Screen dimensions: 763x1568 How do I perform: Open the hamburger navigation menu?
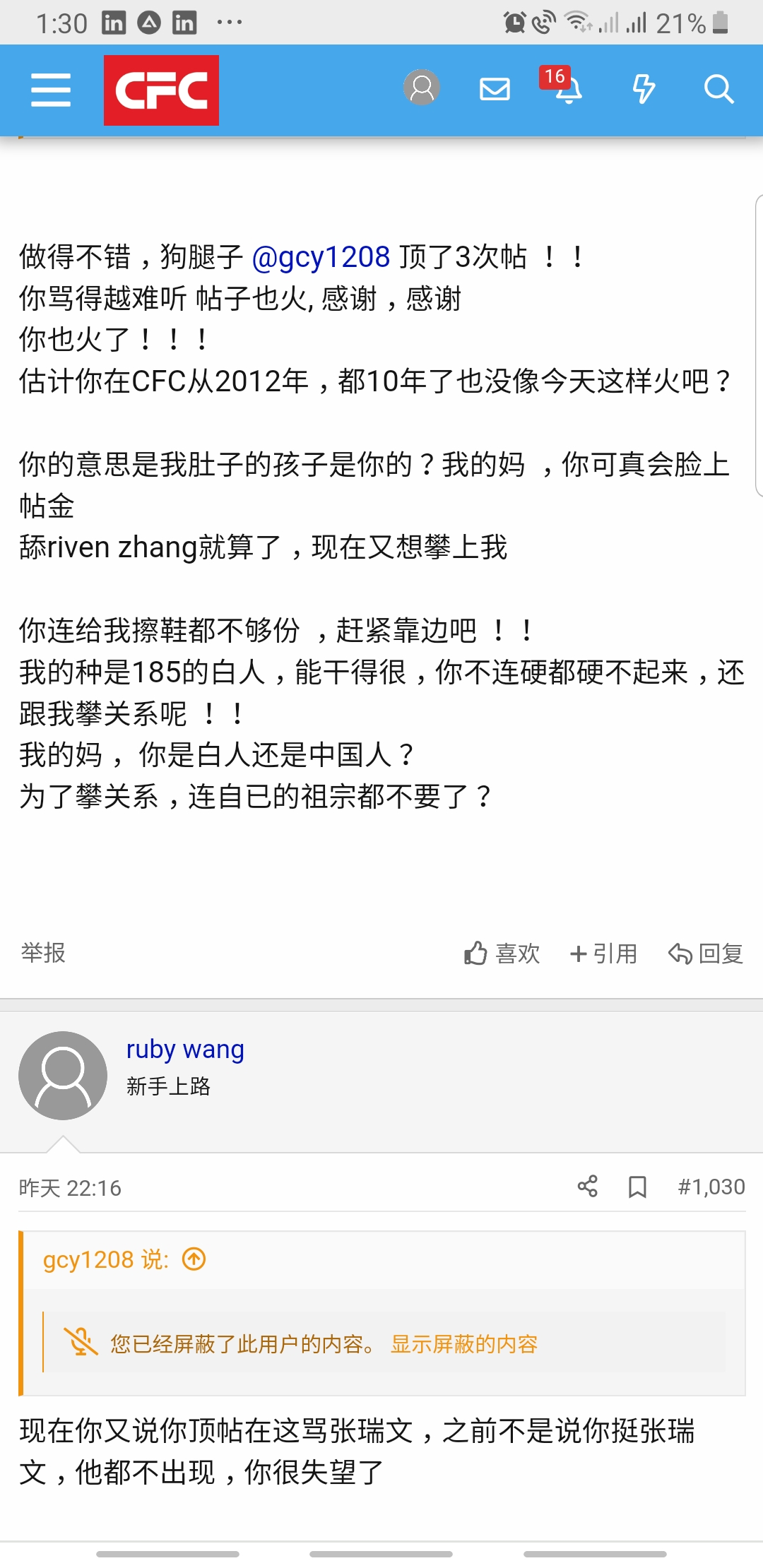coord(51,90)
